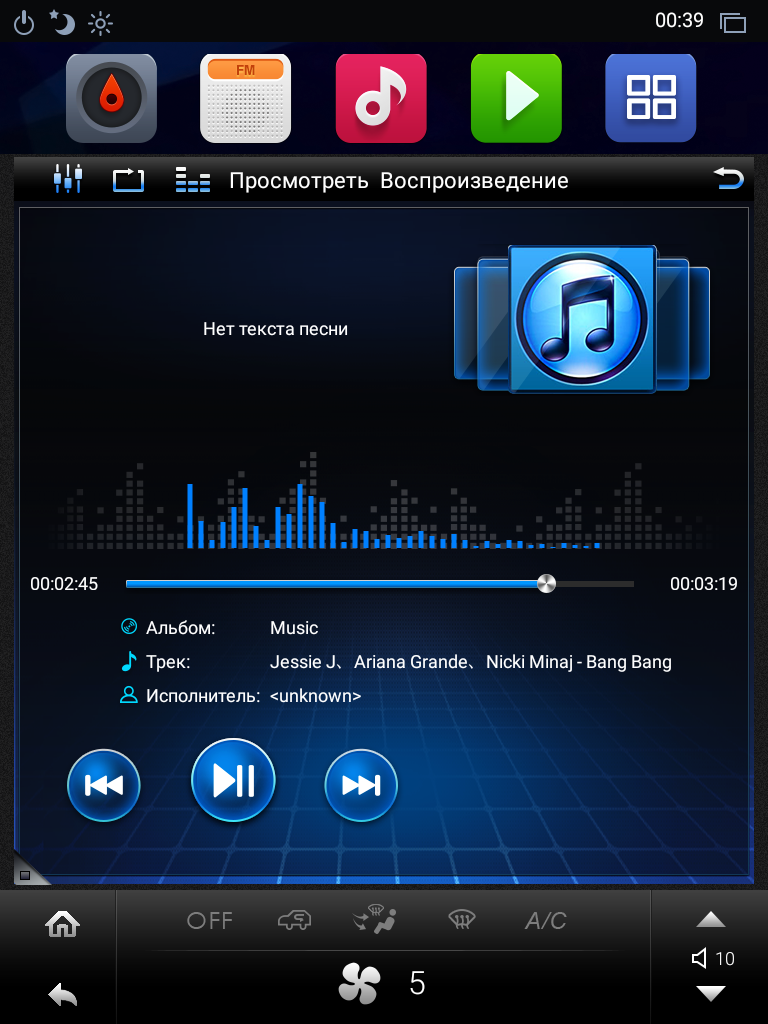Switch to the Воспроизведение view

tap(474, 180)
